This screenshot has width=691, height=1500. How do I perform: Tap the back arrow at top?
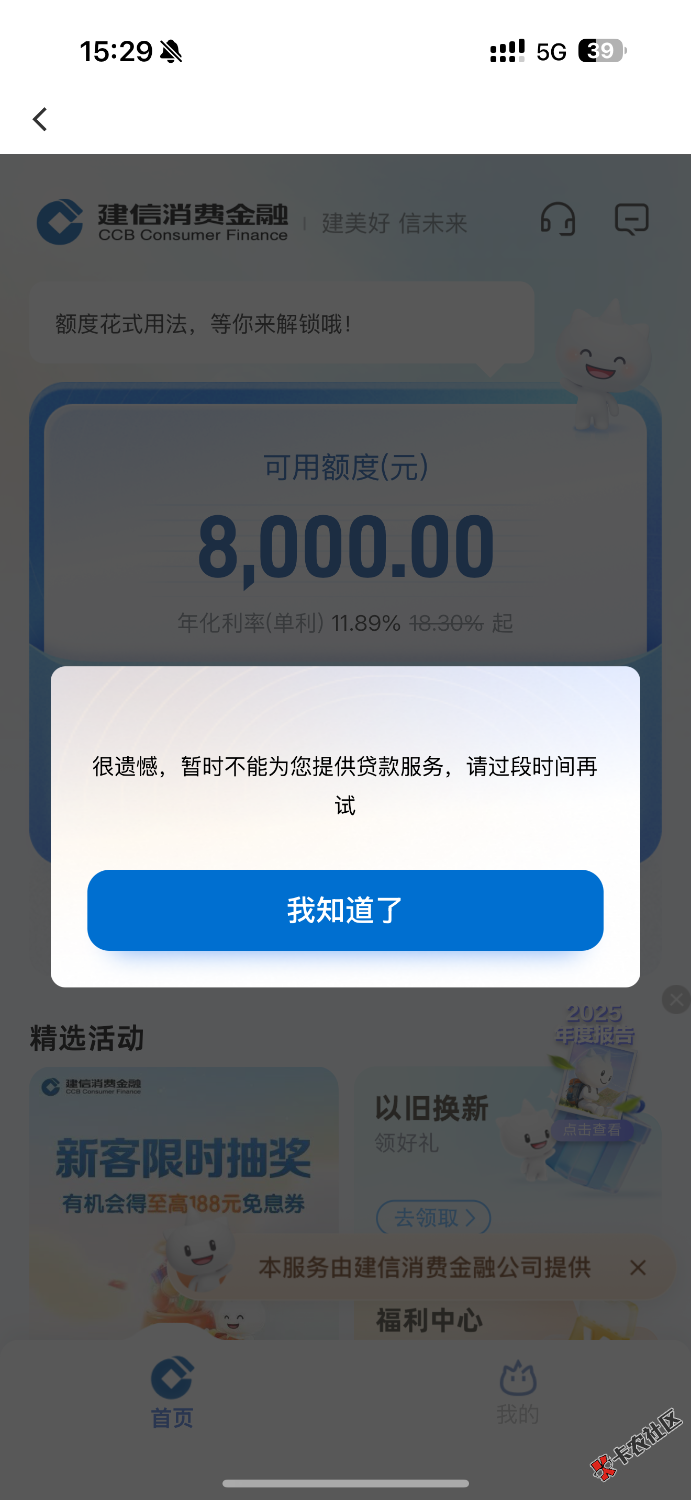[x=40, y=120]
